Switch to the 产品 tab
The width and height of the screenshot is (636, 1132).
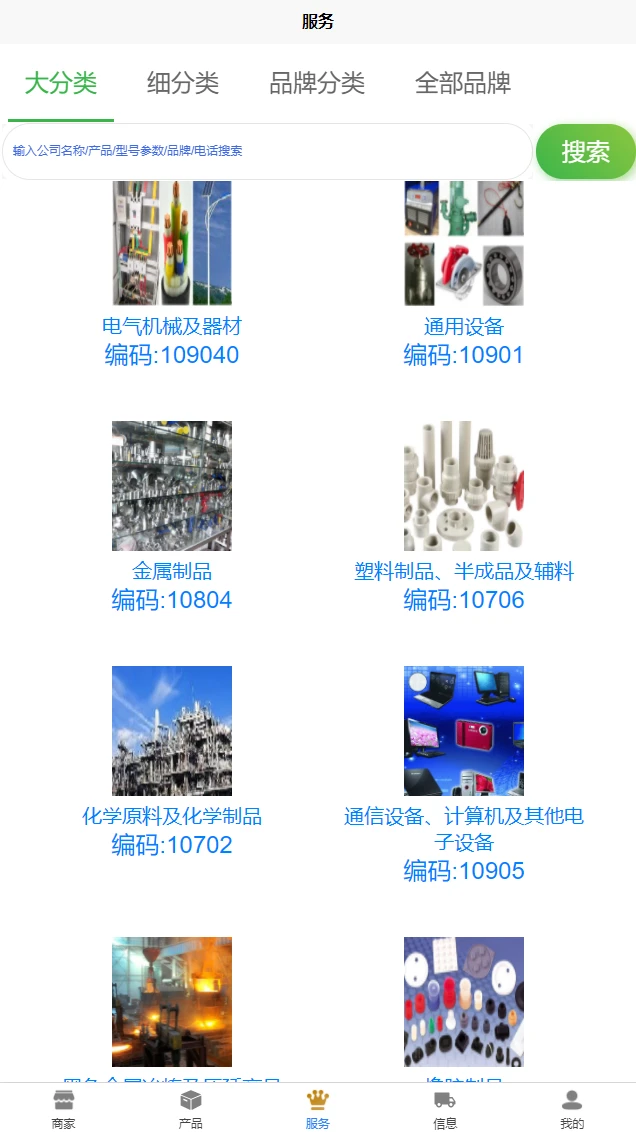pos(191,1109)
